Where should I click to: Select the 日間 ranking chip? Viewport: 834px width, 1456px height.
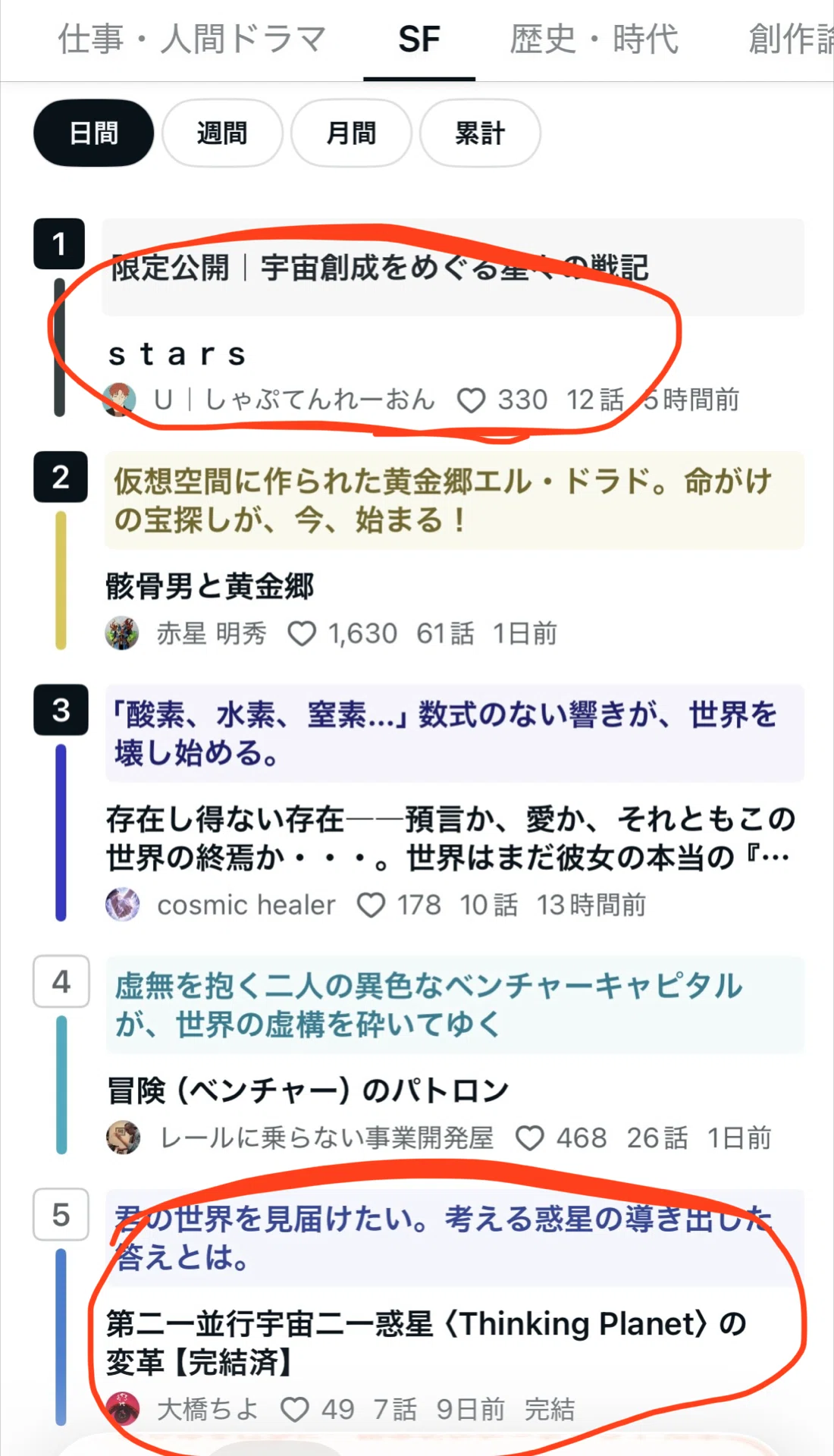(93, 133)
